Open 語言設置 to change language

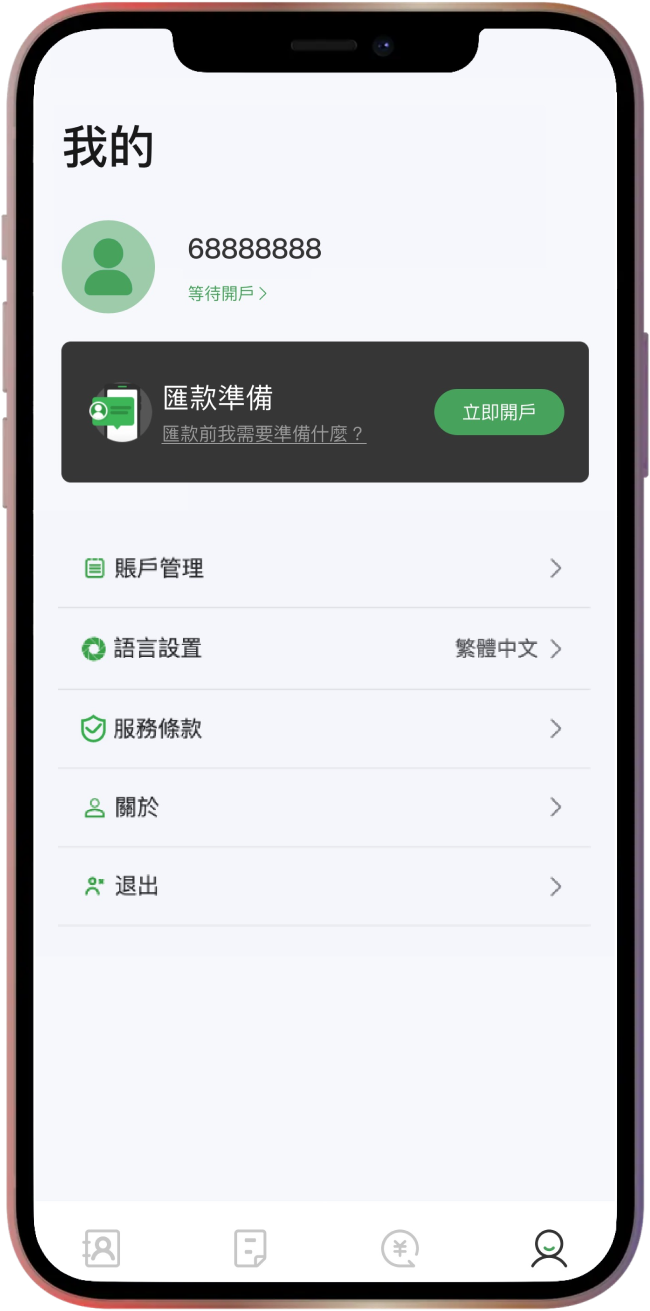click(324, 649)
